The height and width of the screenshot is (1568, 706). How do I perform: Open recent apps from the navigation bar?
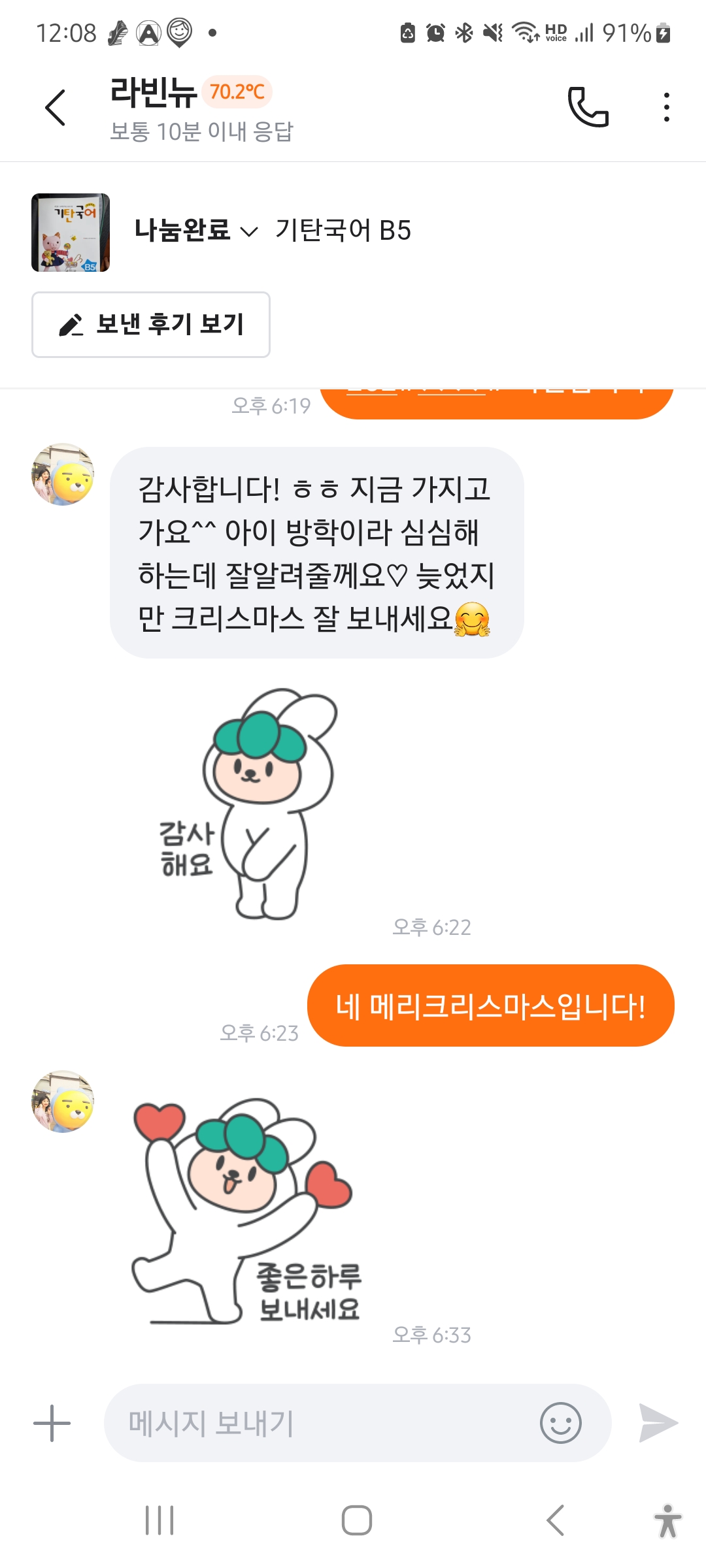tap(160, 1520)
